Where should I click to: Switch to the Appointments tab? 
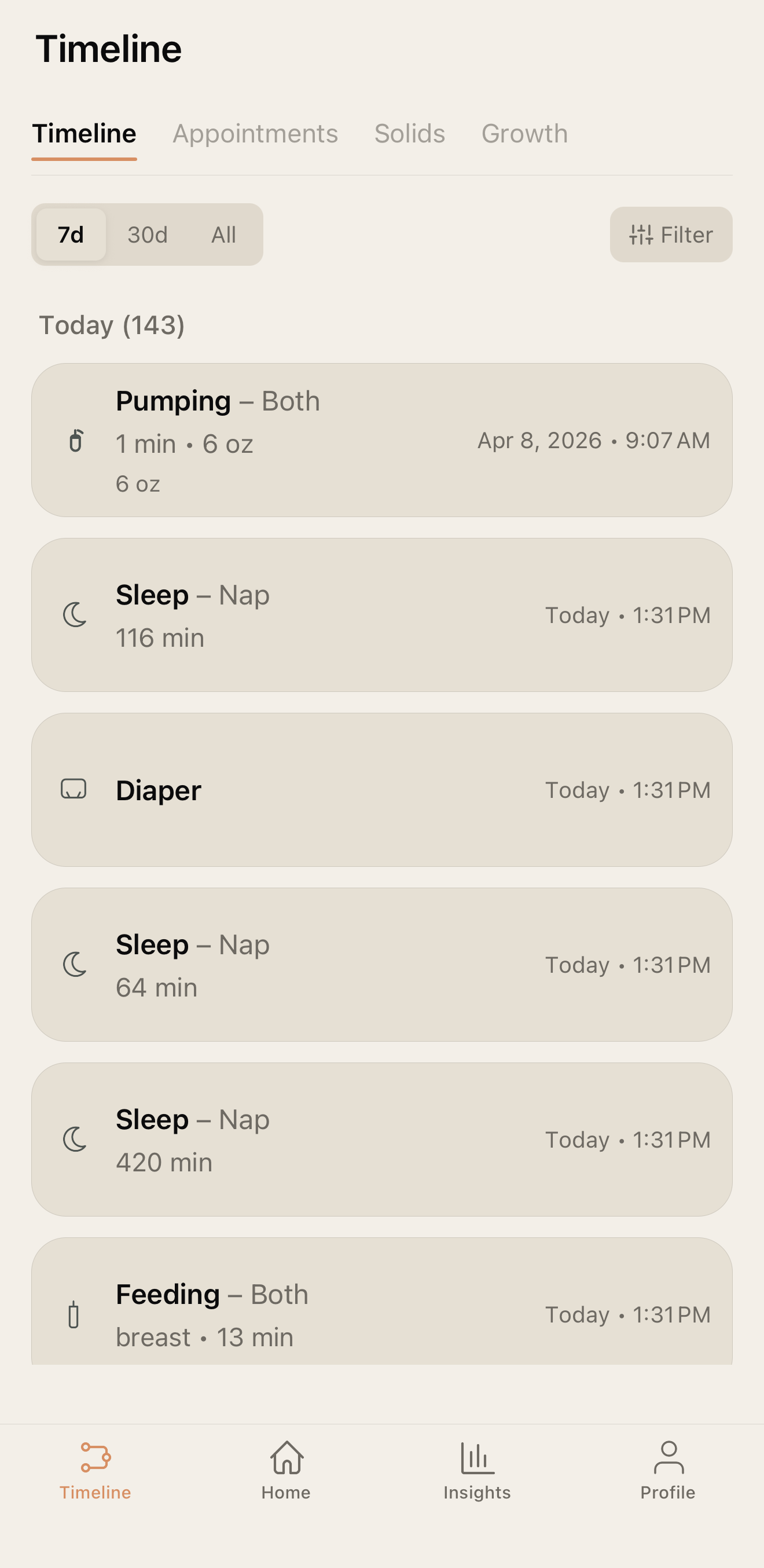click(256, 133)
